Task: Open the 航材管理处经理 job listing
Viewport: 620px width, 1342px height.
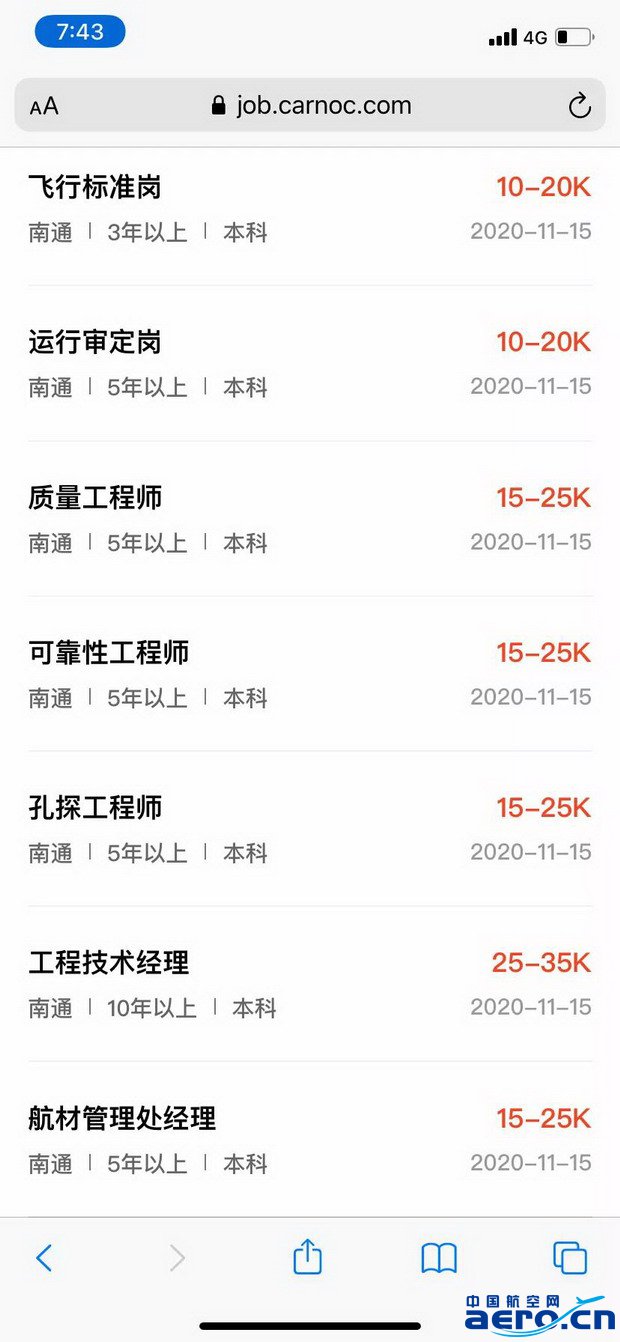Action: pos(310,1139)
